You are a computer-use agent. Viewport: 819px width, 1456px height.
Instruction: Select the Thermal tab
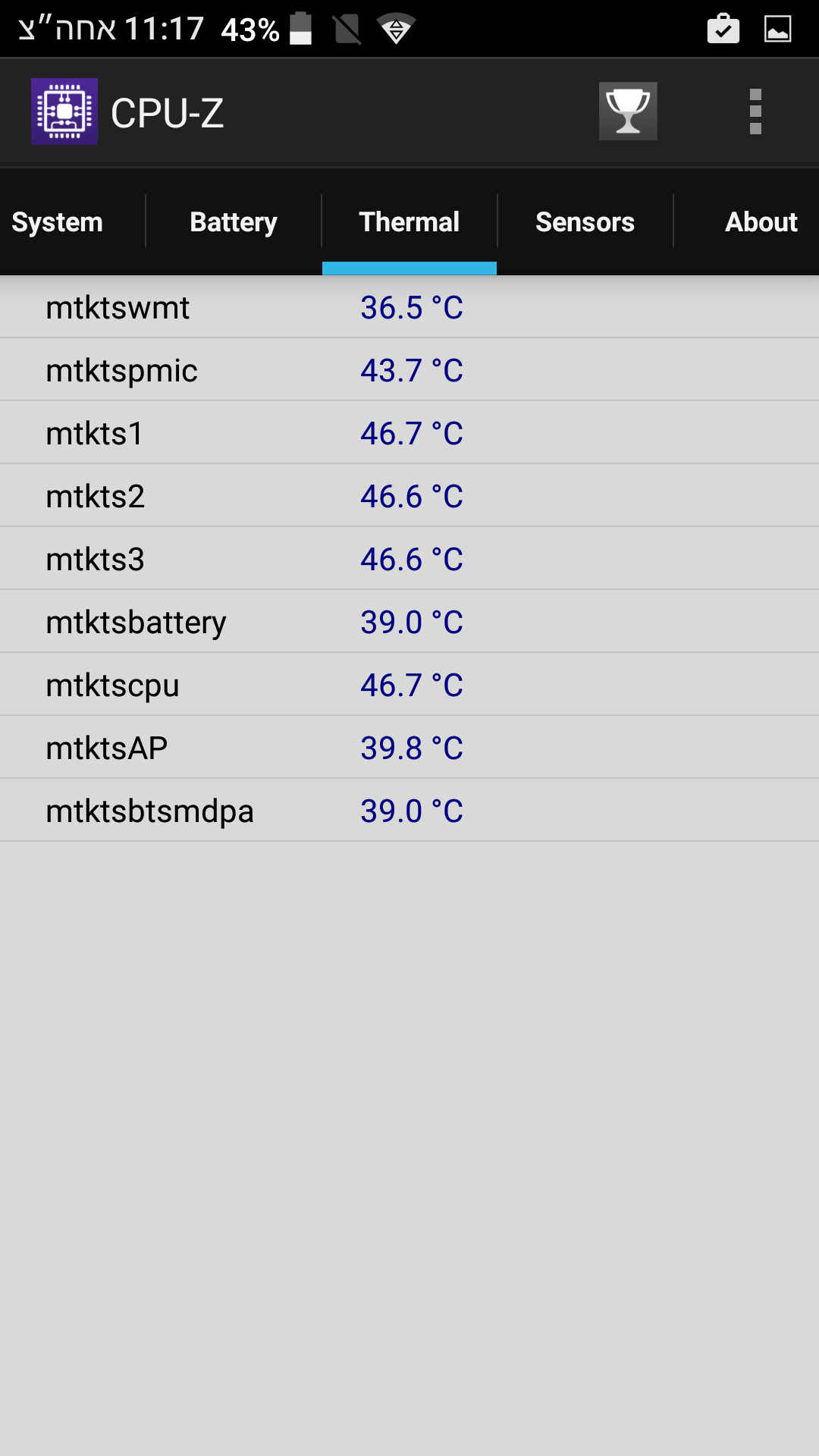409,222
